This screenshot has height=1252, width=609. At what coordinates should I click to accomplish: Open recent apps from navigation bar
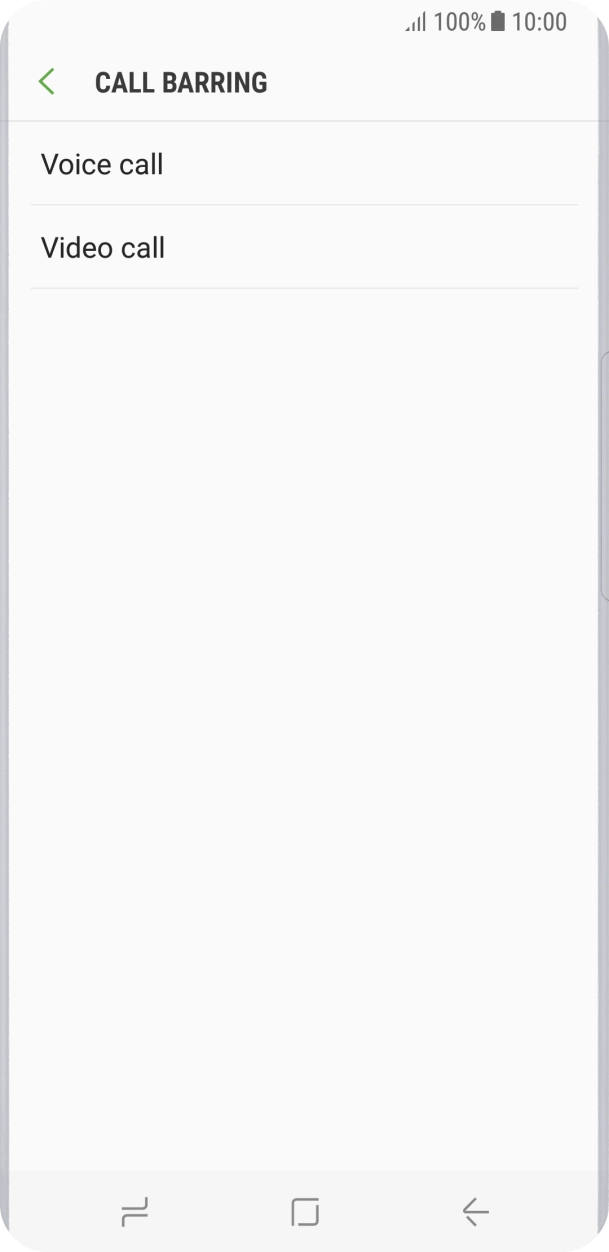pos(134,1212)
